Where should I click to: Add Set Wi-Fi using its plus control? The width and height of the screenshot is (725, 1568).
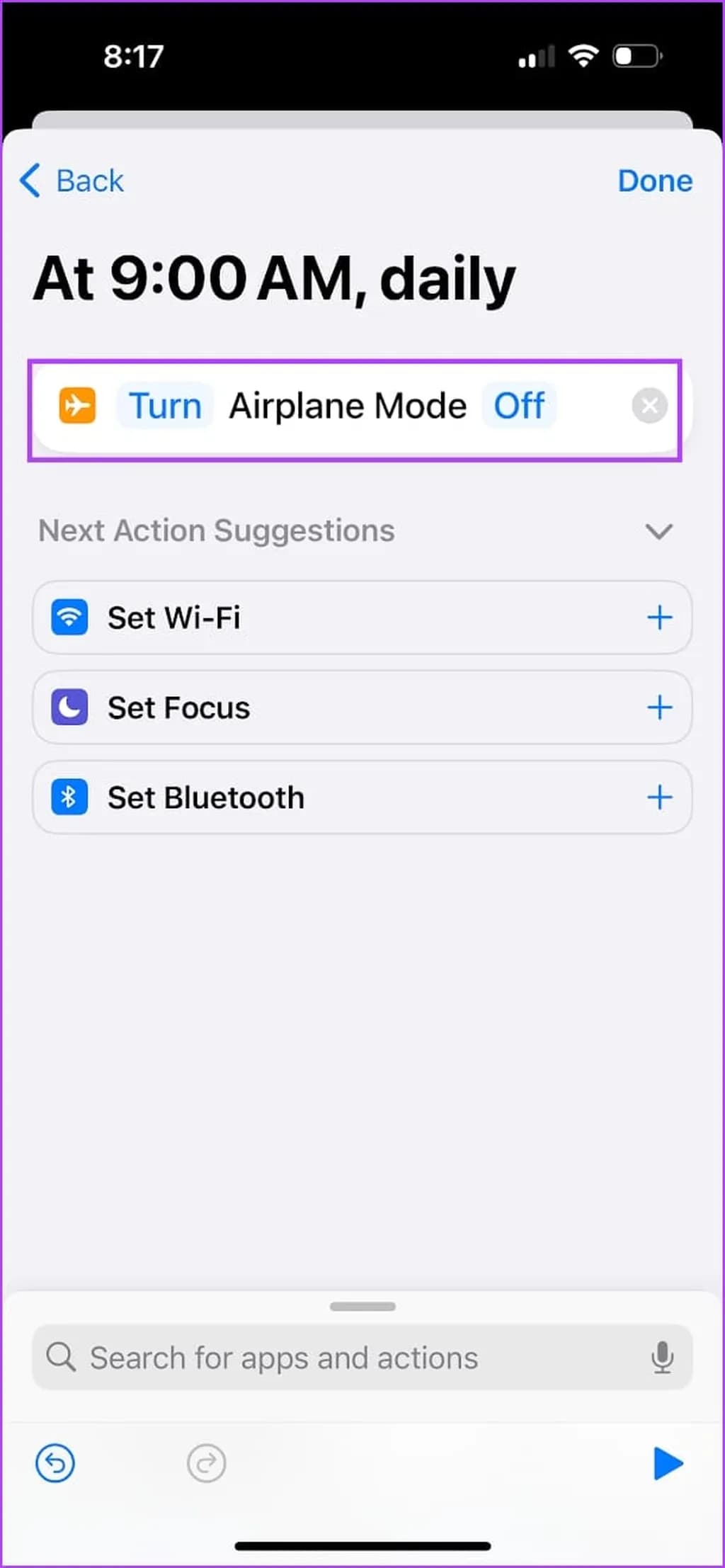click(660, 617)
